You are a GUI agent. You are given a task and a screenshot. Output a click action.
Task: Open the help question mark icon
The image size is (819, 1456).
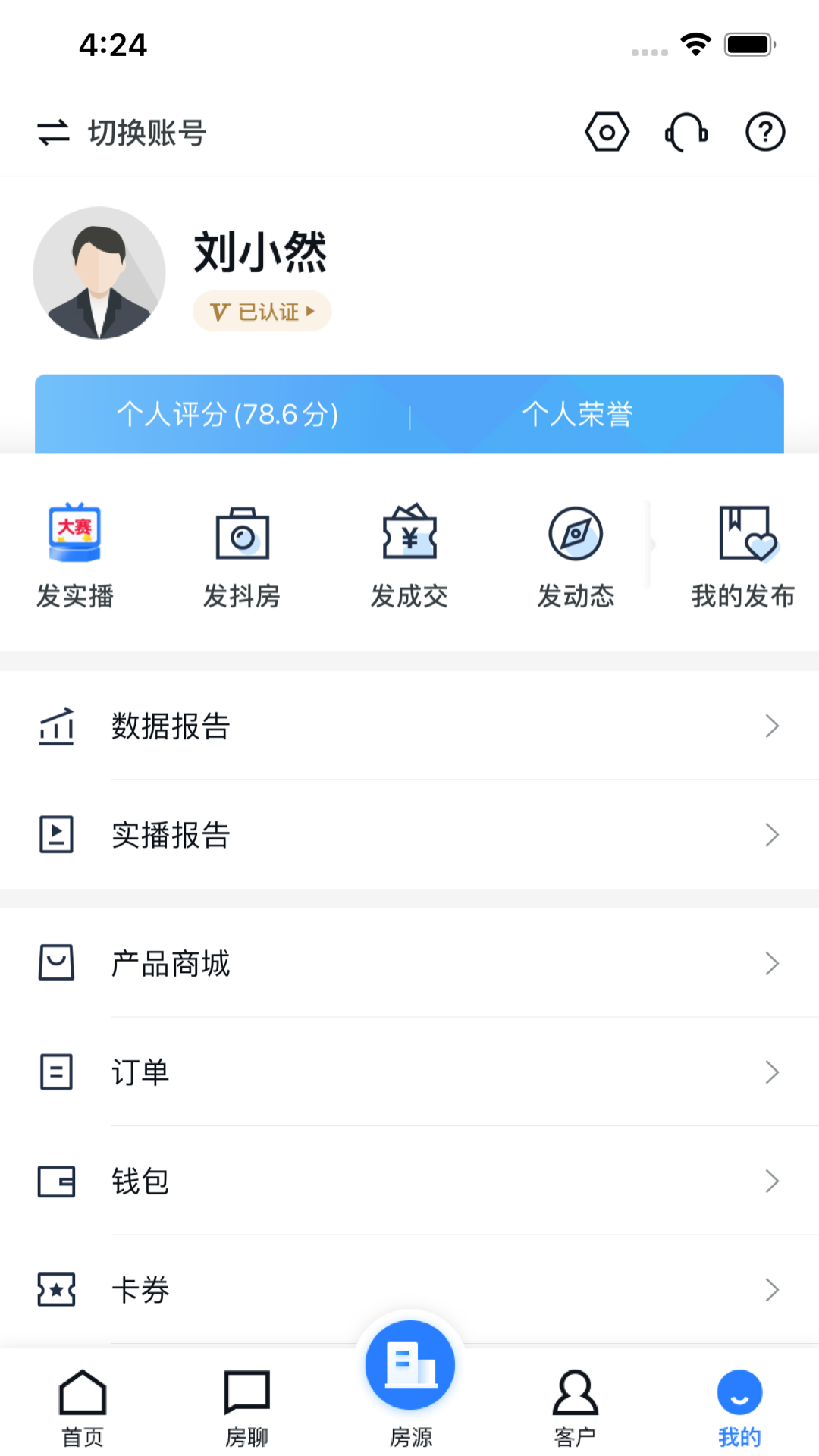764,133
